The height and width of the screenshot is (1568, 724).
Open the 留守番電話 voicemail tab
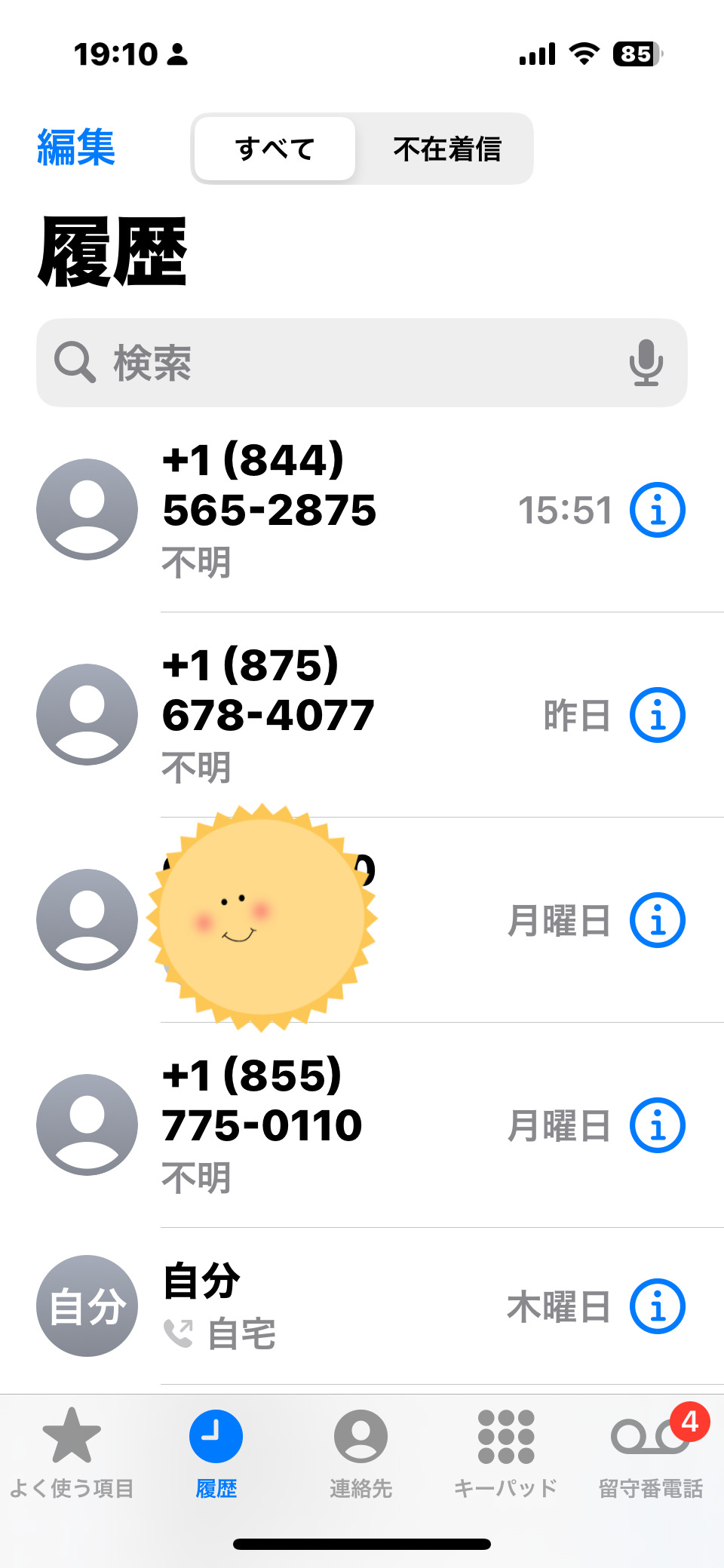651,1453
